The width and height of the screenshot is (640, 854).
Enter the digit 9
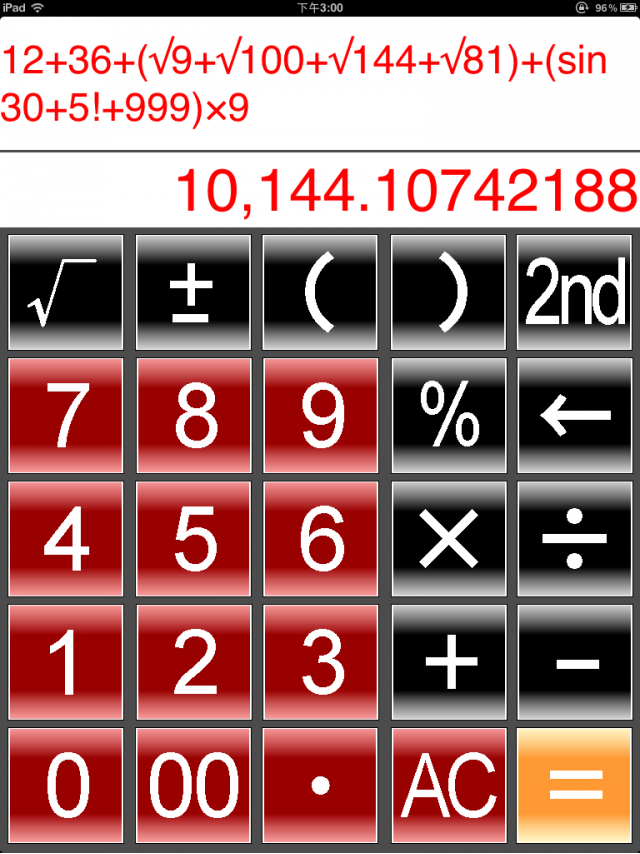(x=321, y=416)
